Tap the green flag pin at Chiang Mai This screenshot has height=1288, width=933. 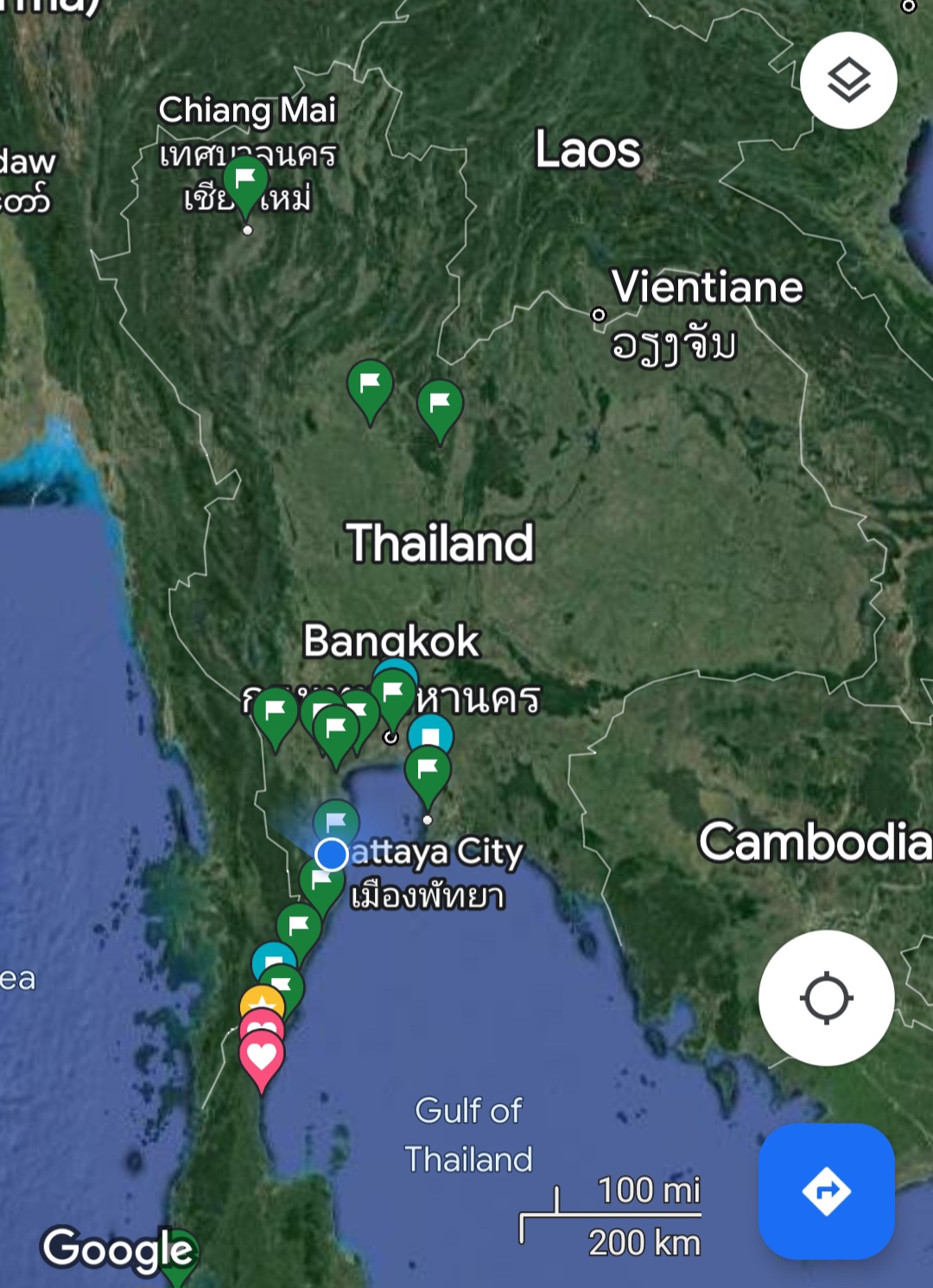pos(245,181)
